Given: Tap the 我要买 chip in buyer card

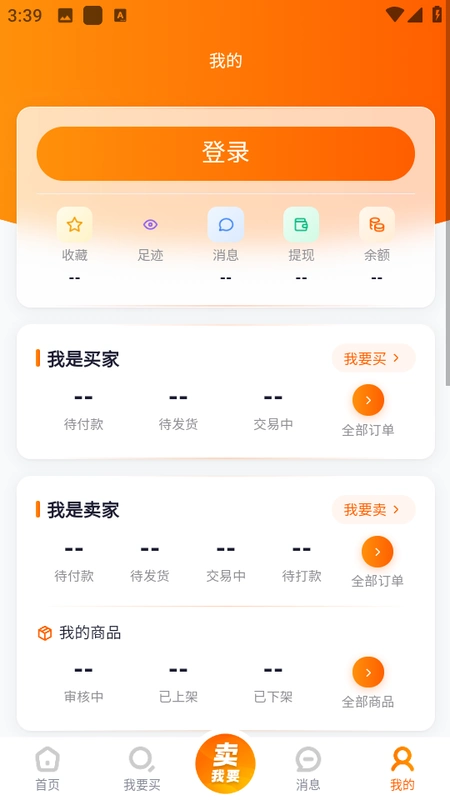Looking at the screenshot, I should [373, 359].
